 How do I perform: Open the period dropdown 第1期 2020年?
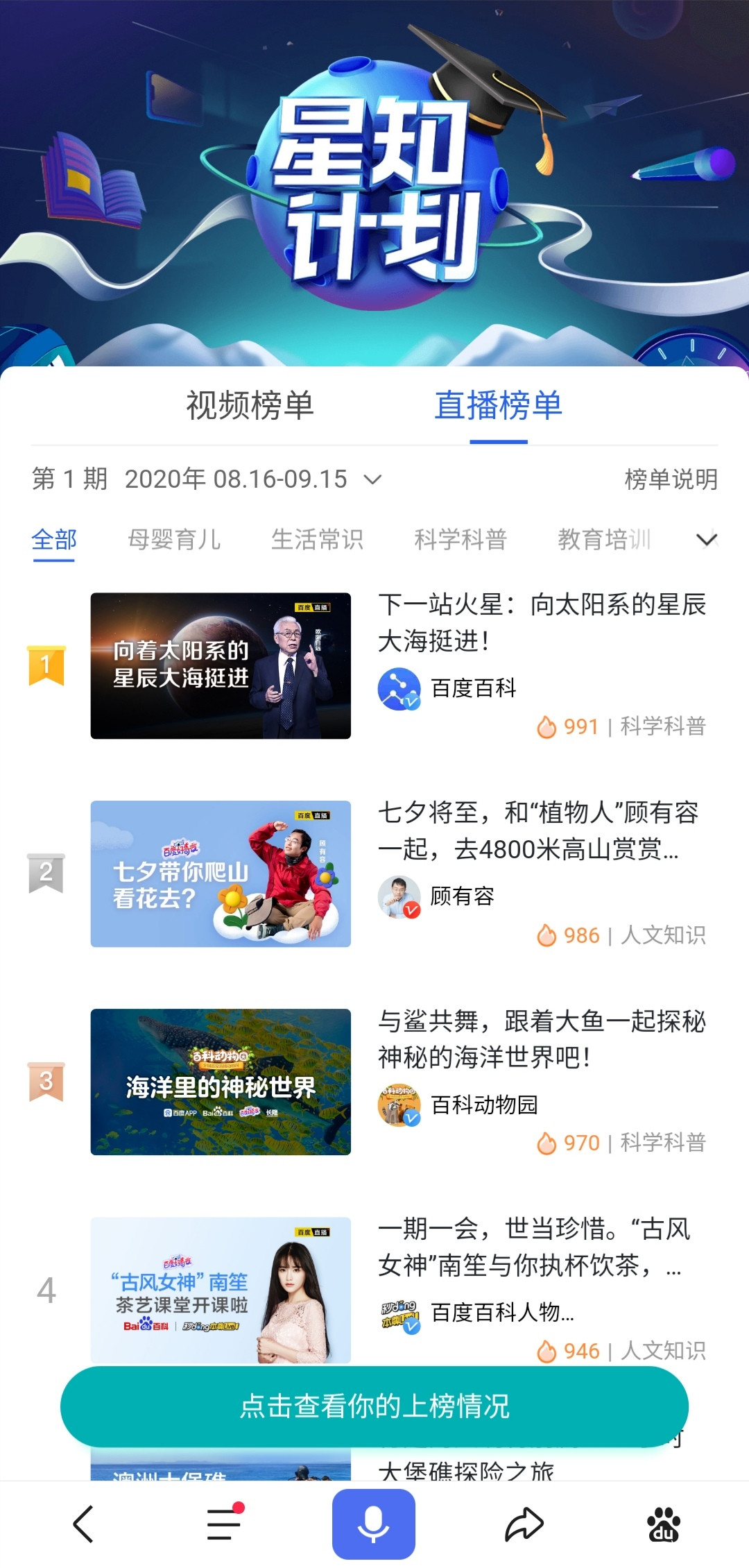[x=207, y=479]
